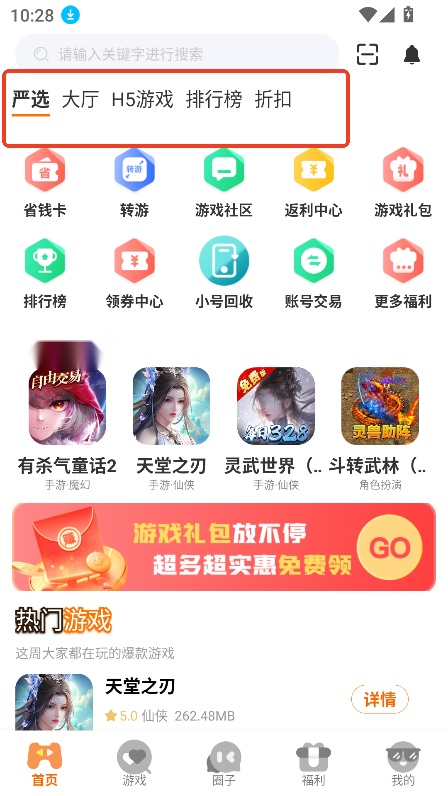Select the 折扣 top tab
This screenshot has height=796, width=448.
273,100
